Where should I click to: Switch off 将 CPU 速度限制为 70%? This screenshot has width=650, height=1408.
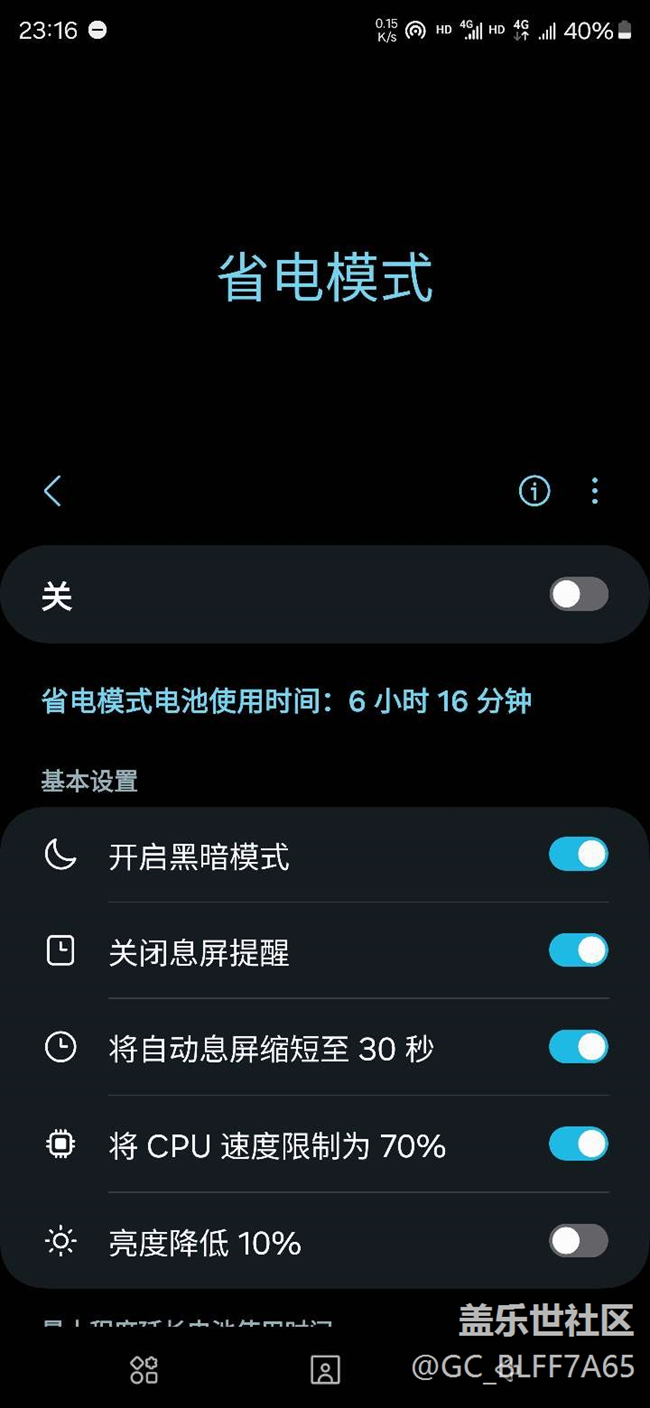point(578,1144)
